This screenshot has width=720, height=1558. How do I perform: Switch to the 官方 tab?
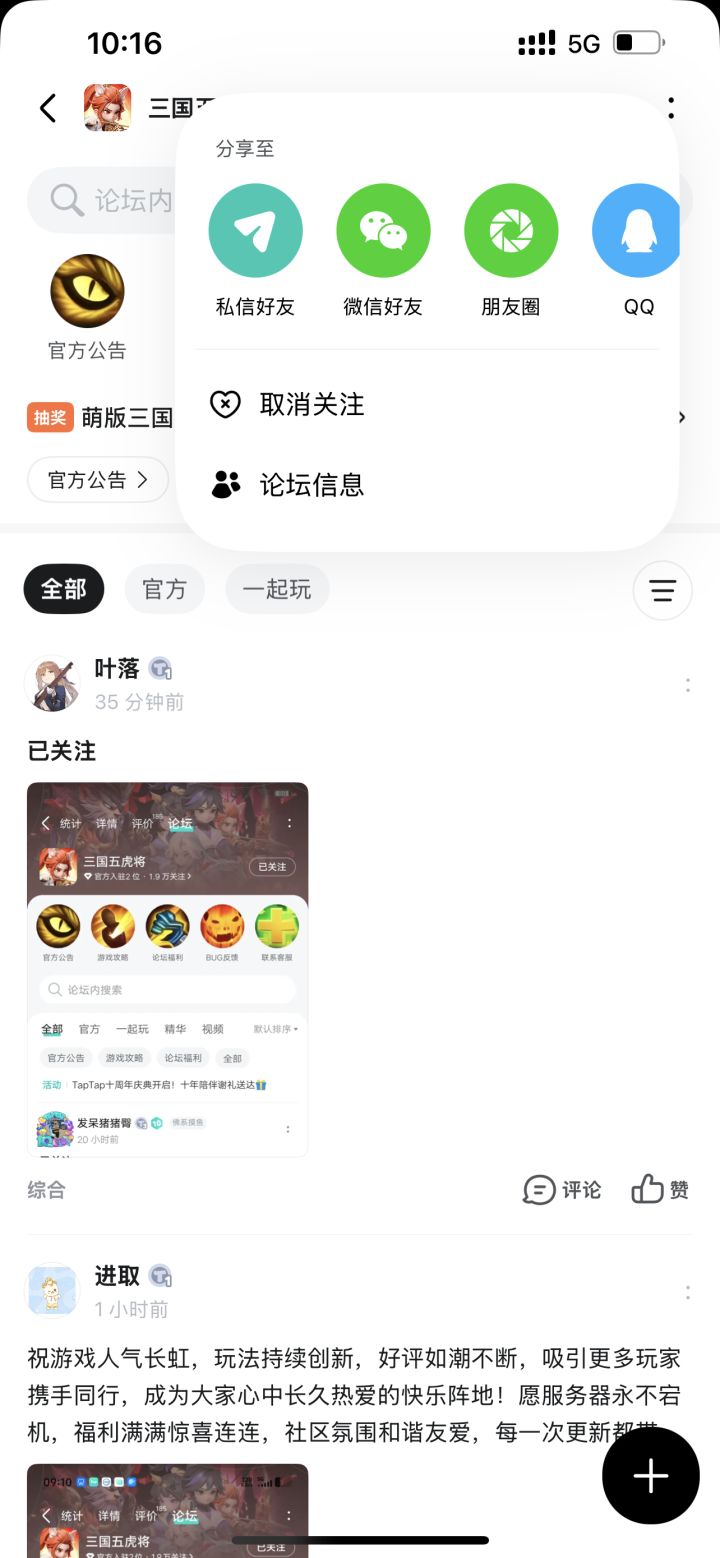point(164,589)
